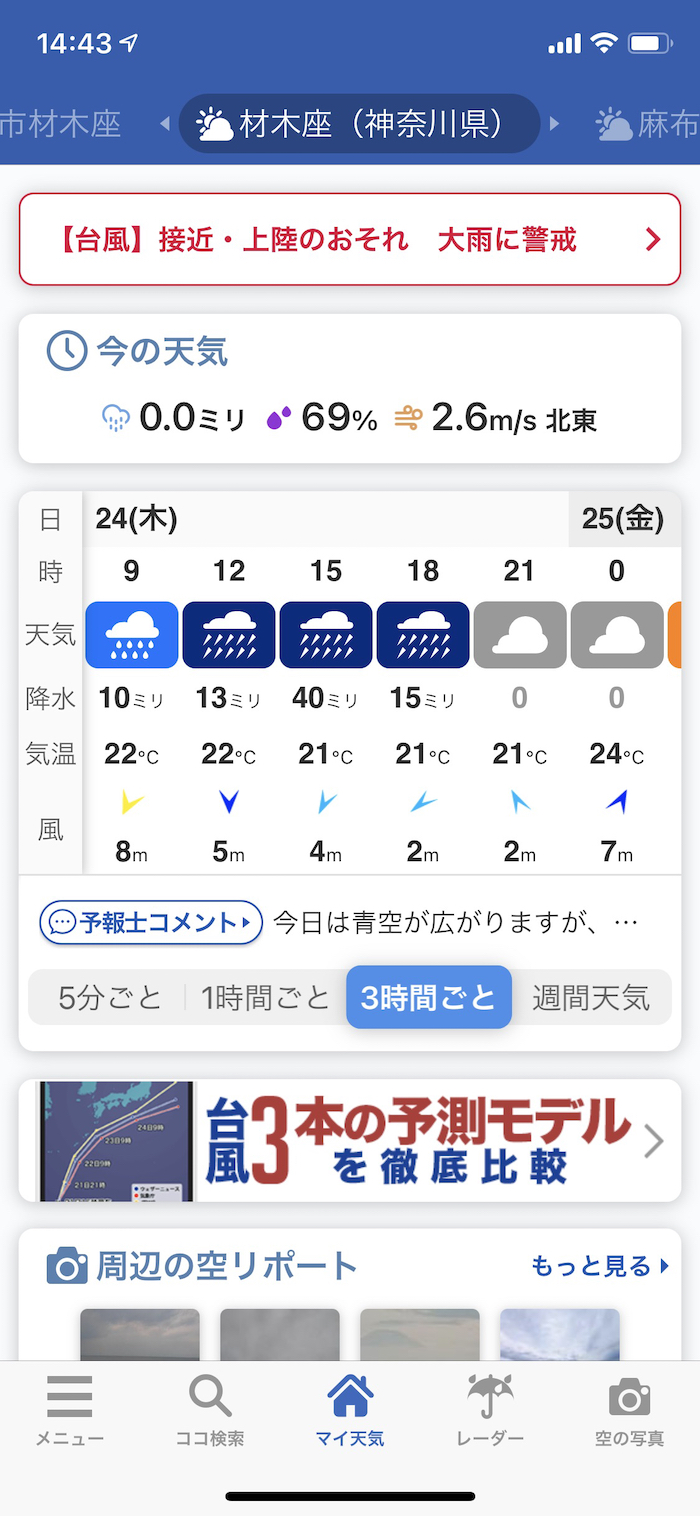This screenshot has height=1516, width=700.
Task: Switch to 1時間ごと hourly forecast
Action: coord(265,997)
